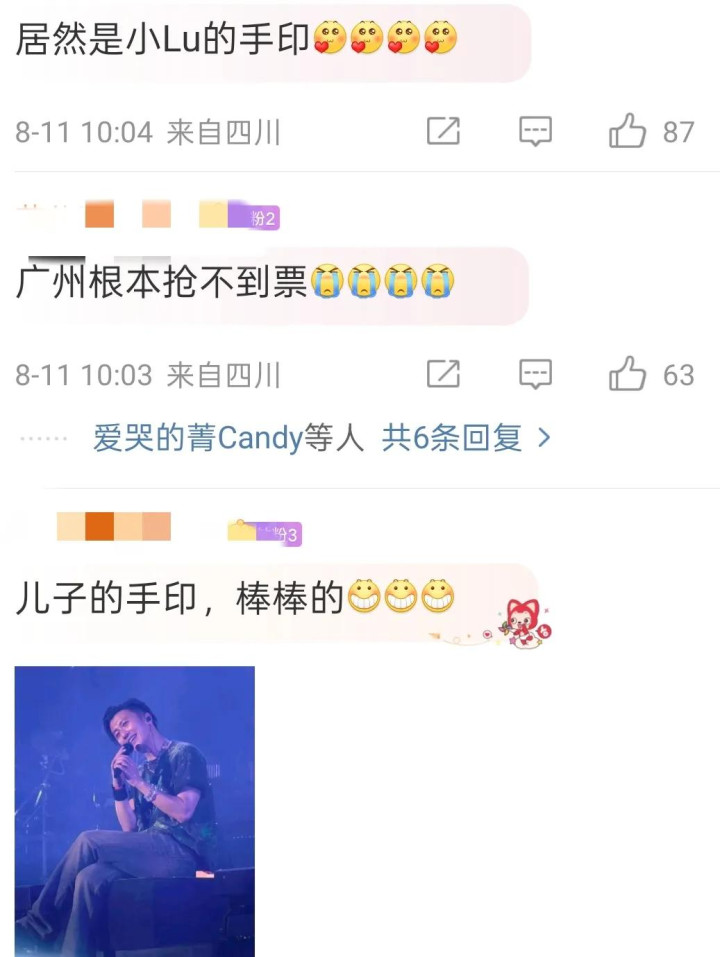Like the comment '广州根本抢不到票'
Screen dimensions: 720x957
pos(628,375)
